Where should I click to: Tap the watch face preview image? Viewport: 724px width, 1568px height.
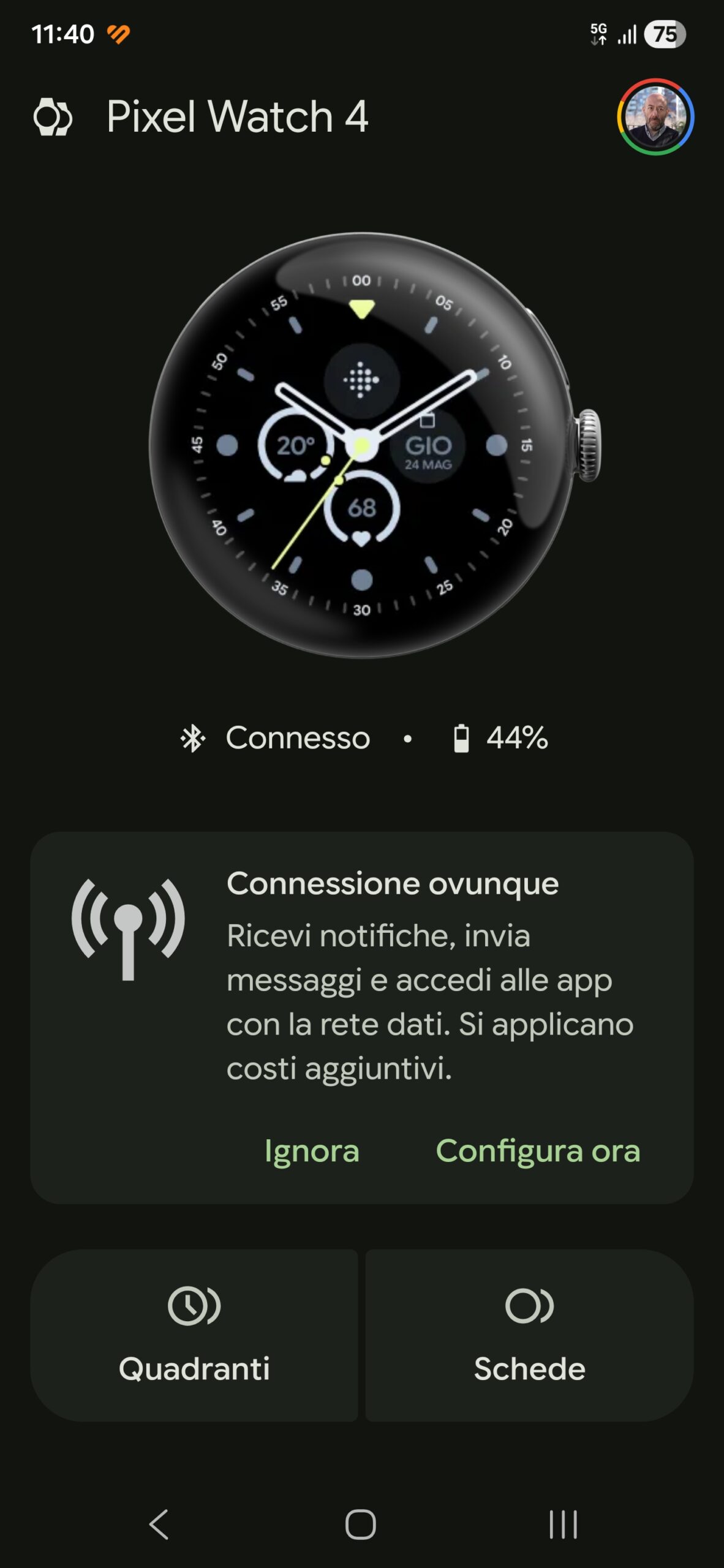tap(363, 445)
